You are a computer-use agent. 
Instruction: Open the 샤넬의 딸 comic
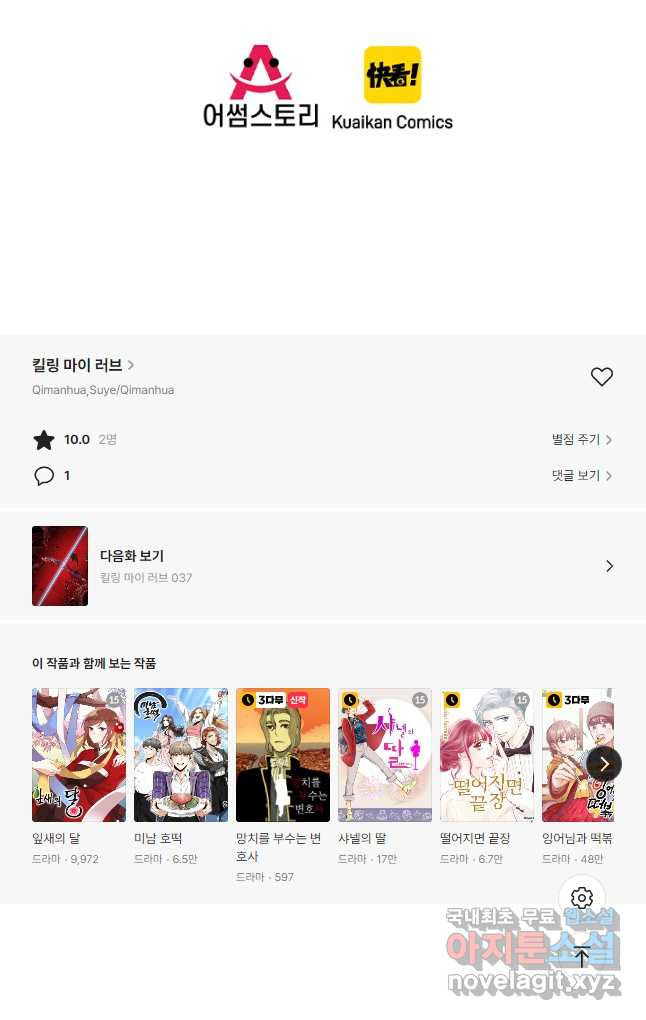pyautogui.click(x=385, y=755)
